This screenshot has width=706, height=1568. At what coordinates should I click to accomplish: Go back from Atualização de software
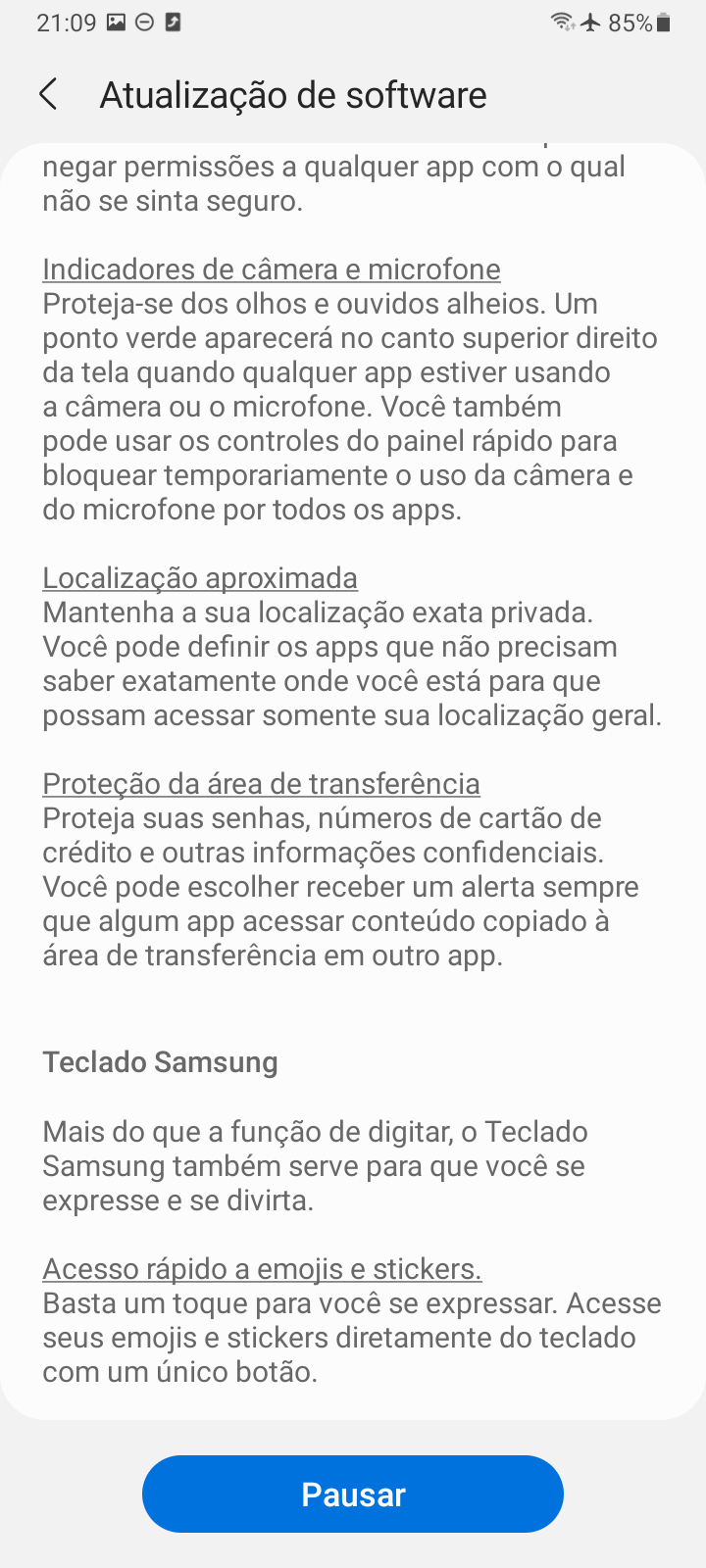[x=48, y=94]
